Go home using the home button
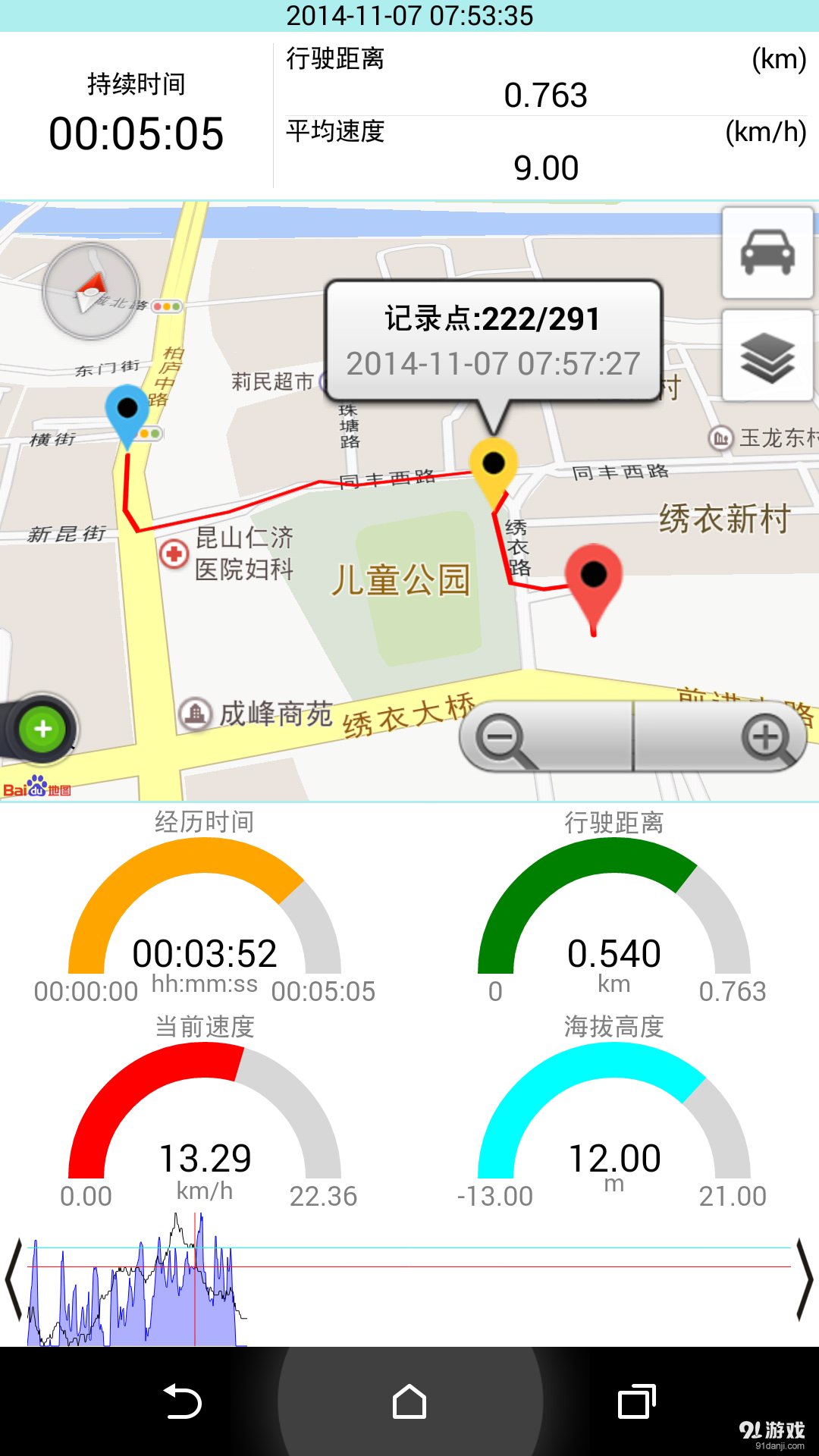 [408, 1403]
